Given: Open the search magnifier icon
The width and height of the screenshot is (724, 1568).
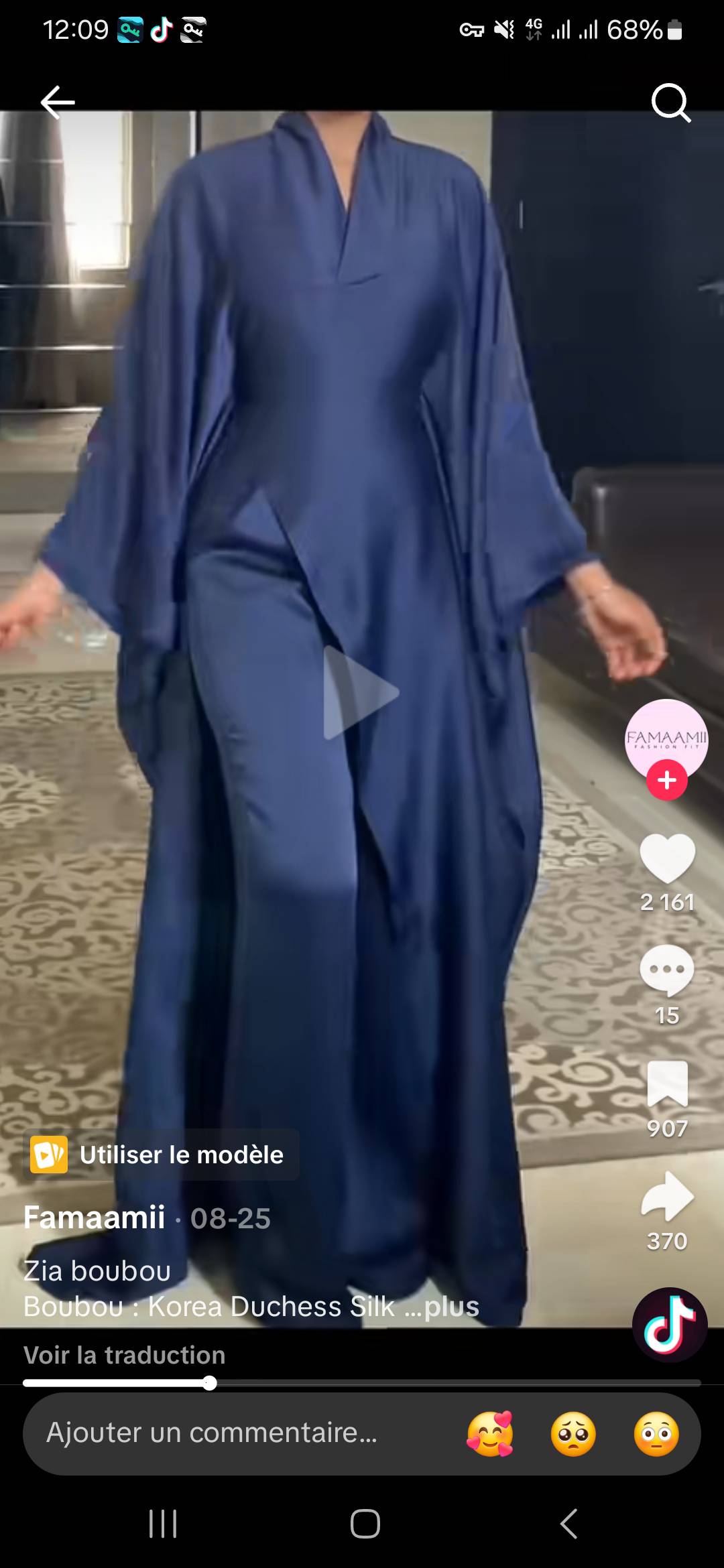Looking at the screenshot, I should click(x=670, y=103).
